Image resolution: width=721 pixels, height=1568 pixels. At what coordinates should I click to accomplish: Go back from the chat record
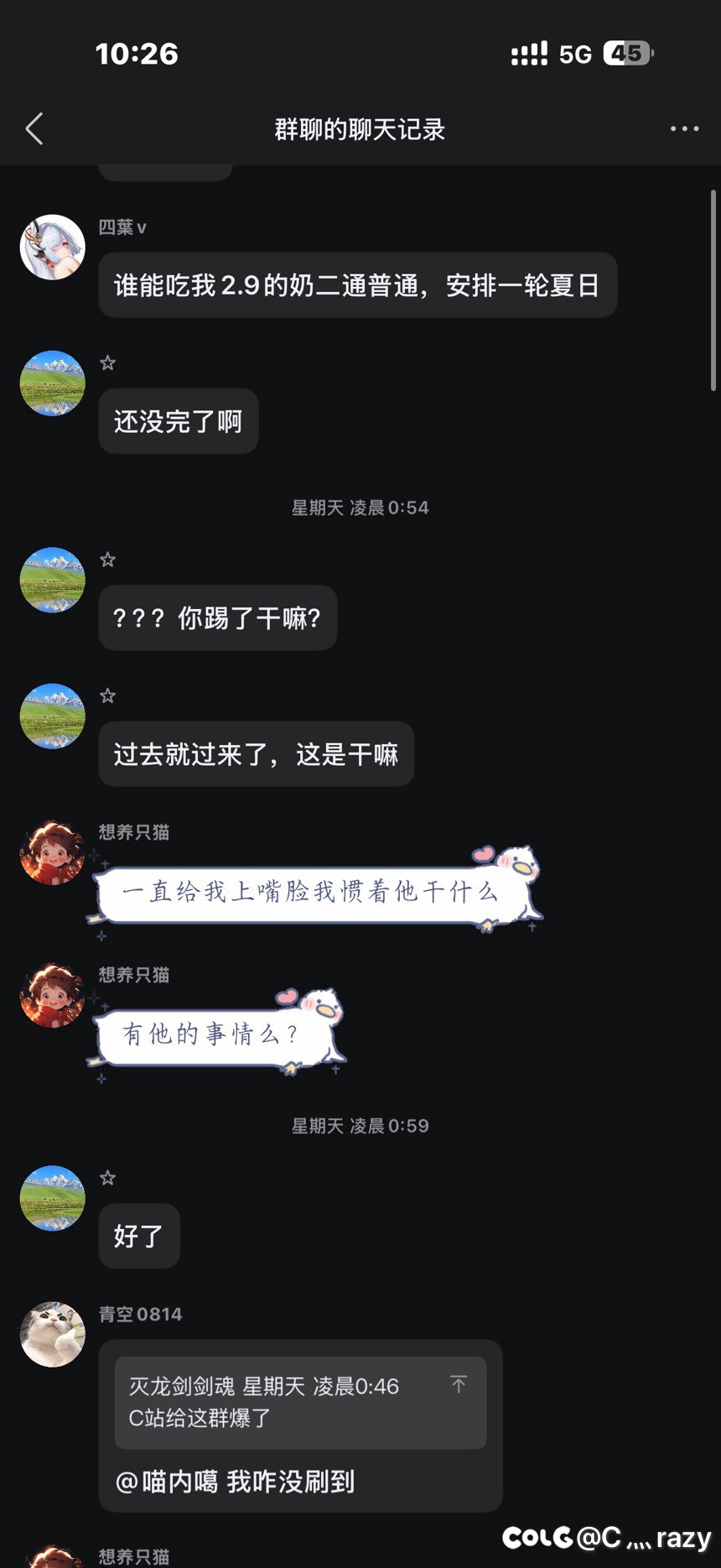34,129
